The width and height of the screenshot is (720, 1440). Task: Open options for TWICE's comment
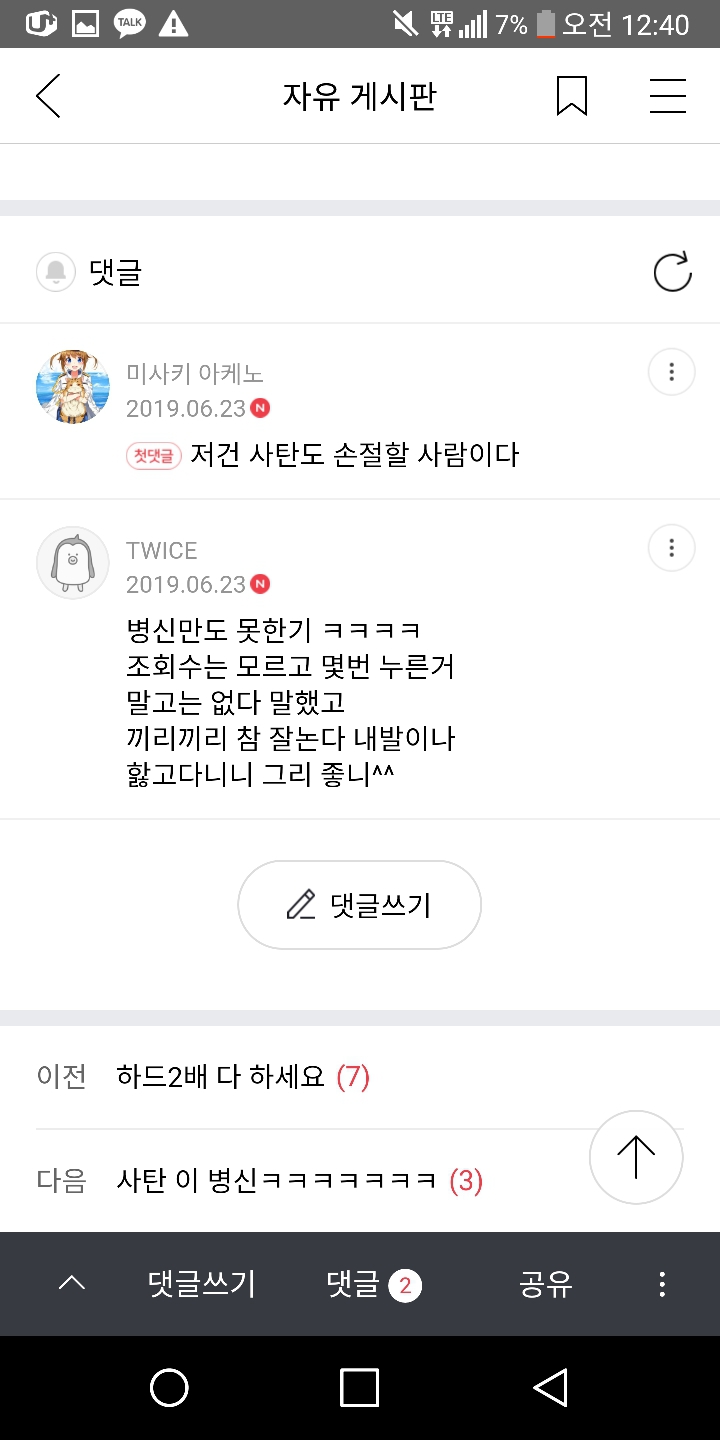point(671,548)
